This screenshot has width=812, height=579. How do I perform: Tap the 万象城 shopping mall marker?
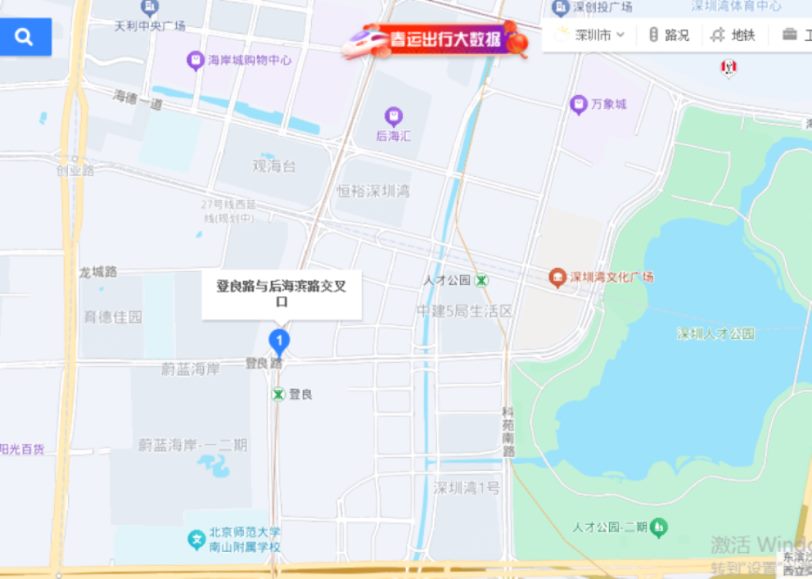578,104
